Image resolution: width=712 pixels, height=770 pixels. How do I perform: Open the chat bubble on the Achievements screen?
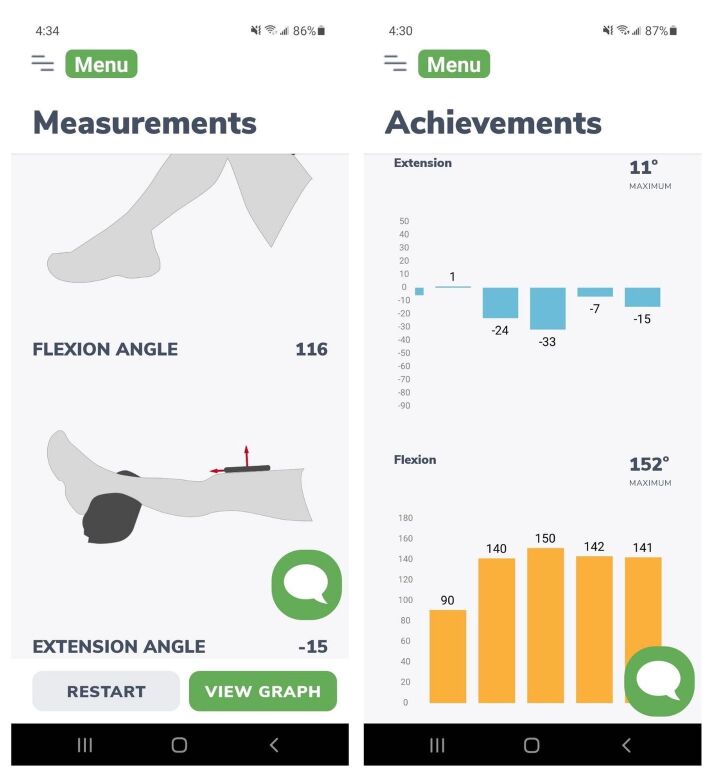coord(659,681)
